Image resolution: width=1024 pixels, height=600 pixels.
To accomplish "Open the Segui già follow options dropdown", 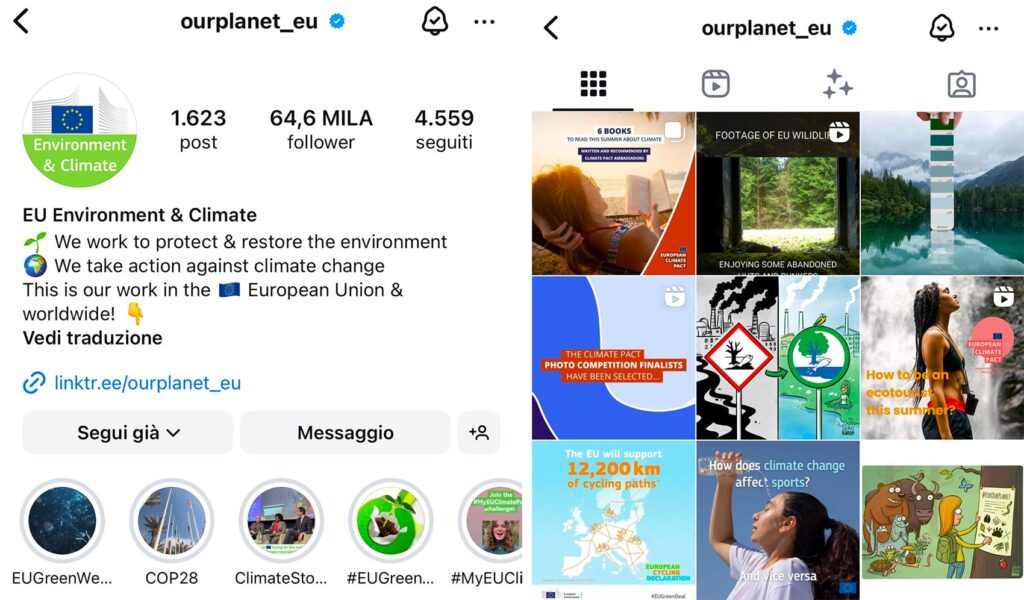I will click(x=128, y=433).
